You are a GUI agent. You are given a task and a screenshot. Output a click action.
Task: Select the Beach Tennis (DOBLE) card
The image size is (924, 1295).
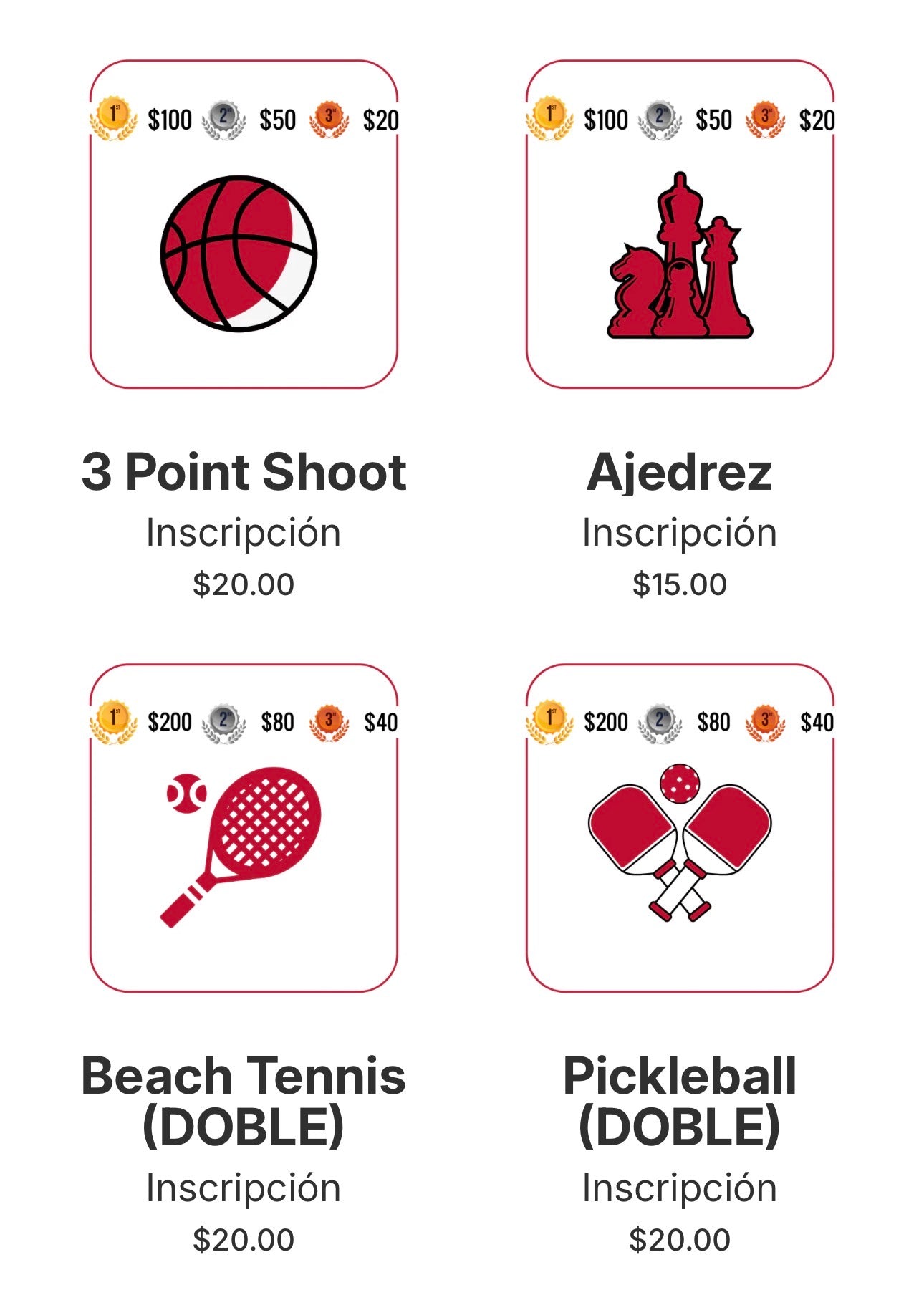coord(244,829)
